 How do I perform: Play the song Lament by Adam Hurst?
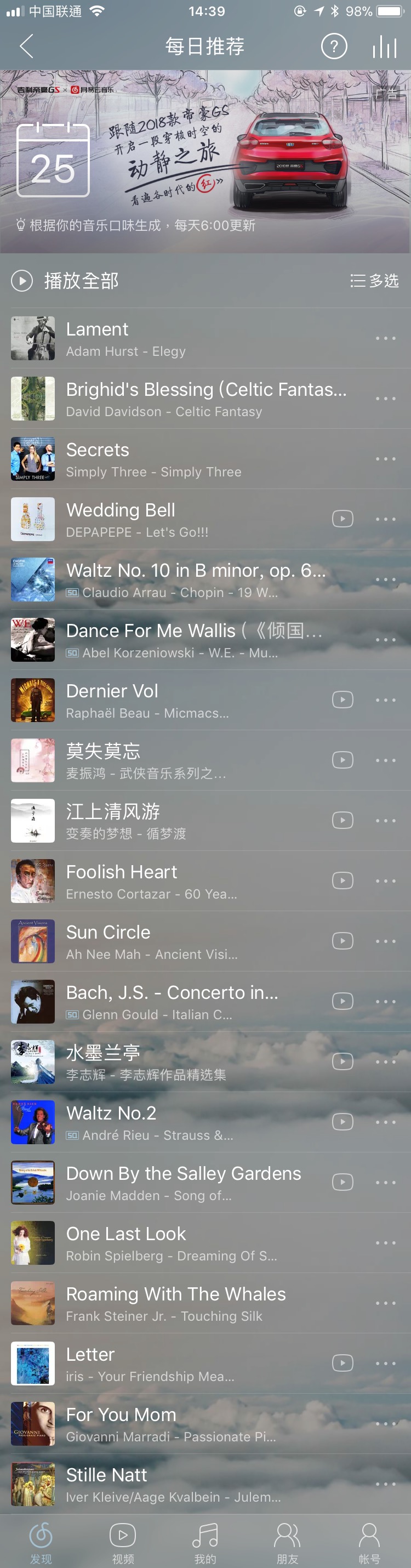(x=182, y=338)
